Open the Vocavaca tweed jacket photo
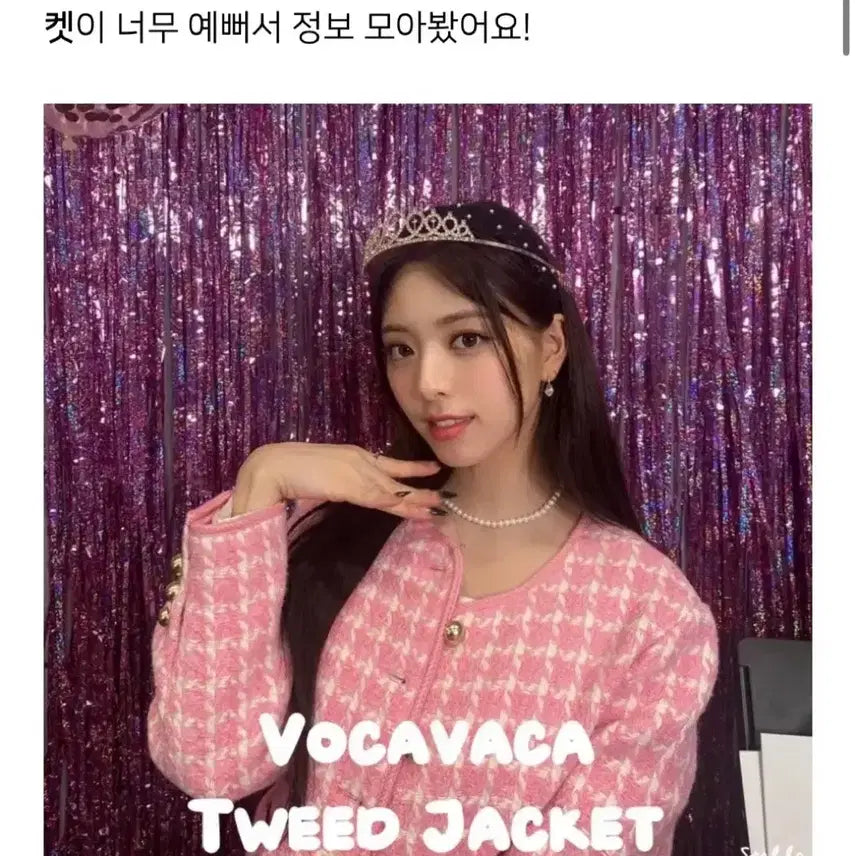The width and height of the screenshot is (856, 856). [x=427, y=480]
